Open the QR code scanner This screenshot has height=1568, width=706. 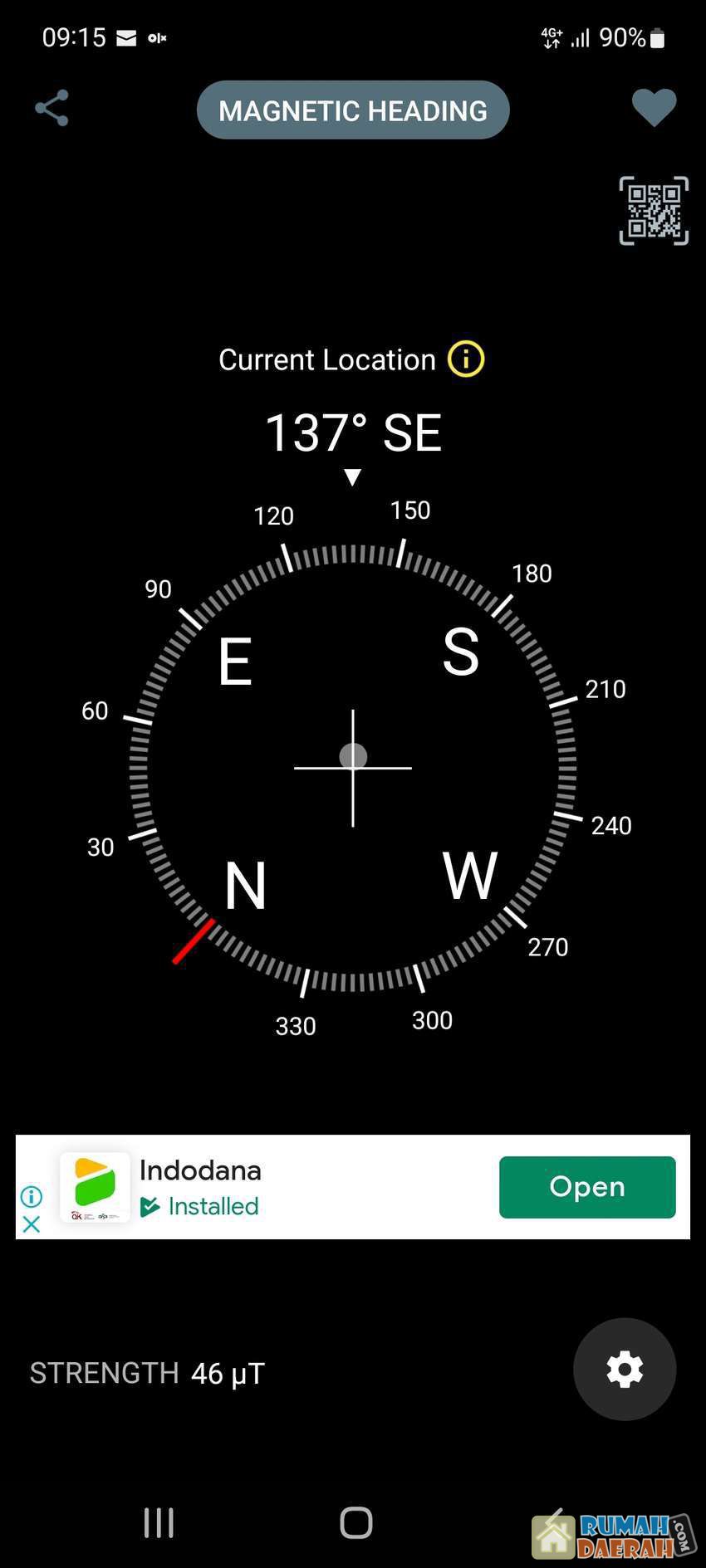pos(654,211)
